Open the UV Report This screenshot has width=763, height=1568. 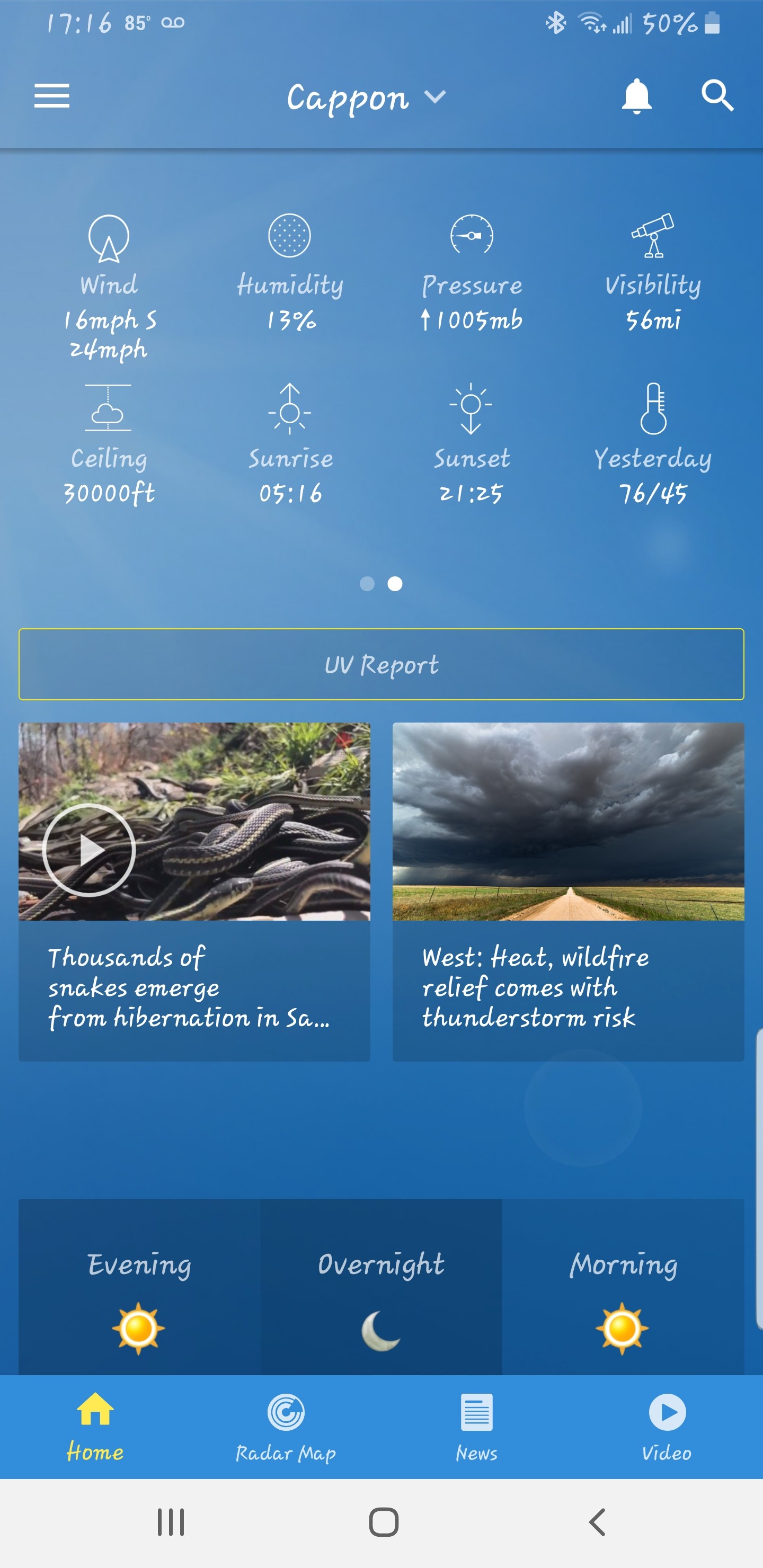(x=381, y=664)
